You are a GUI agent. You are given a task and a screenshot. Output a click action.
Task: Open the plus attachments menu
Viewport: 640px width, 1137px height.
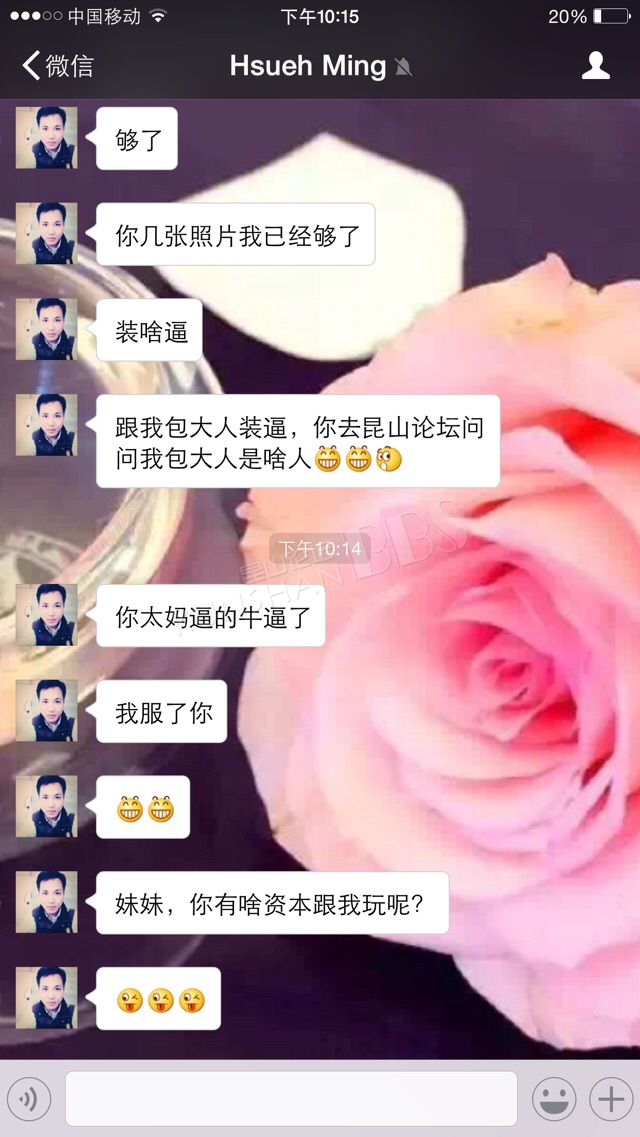pyautogui.click(x=611, y=1099)
